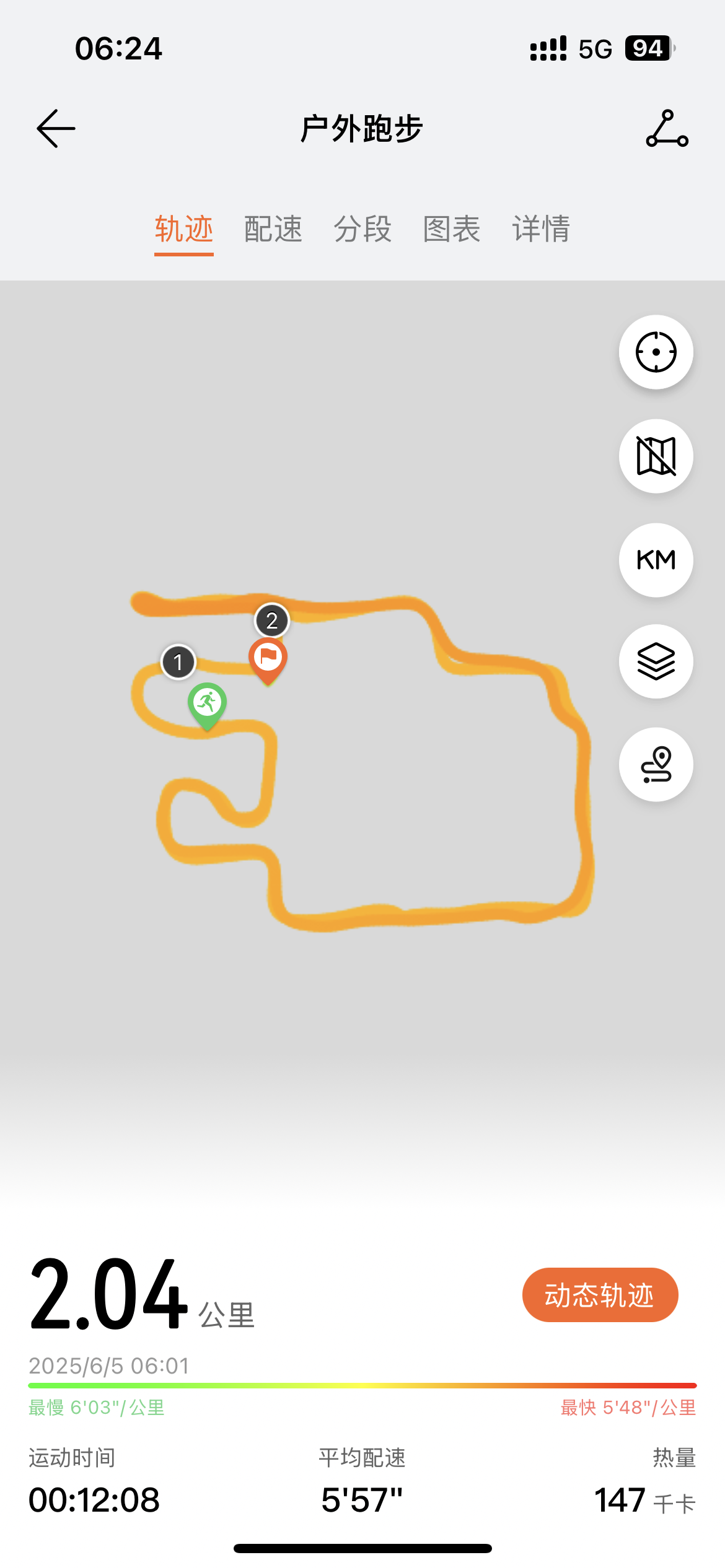Select the 图表 tab
Image resolution: width=725 pixels, height=1568 pixels.
452,229
